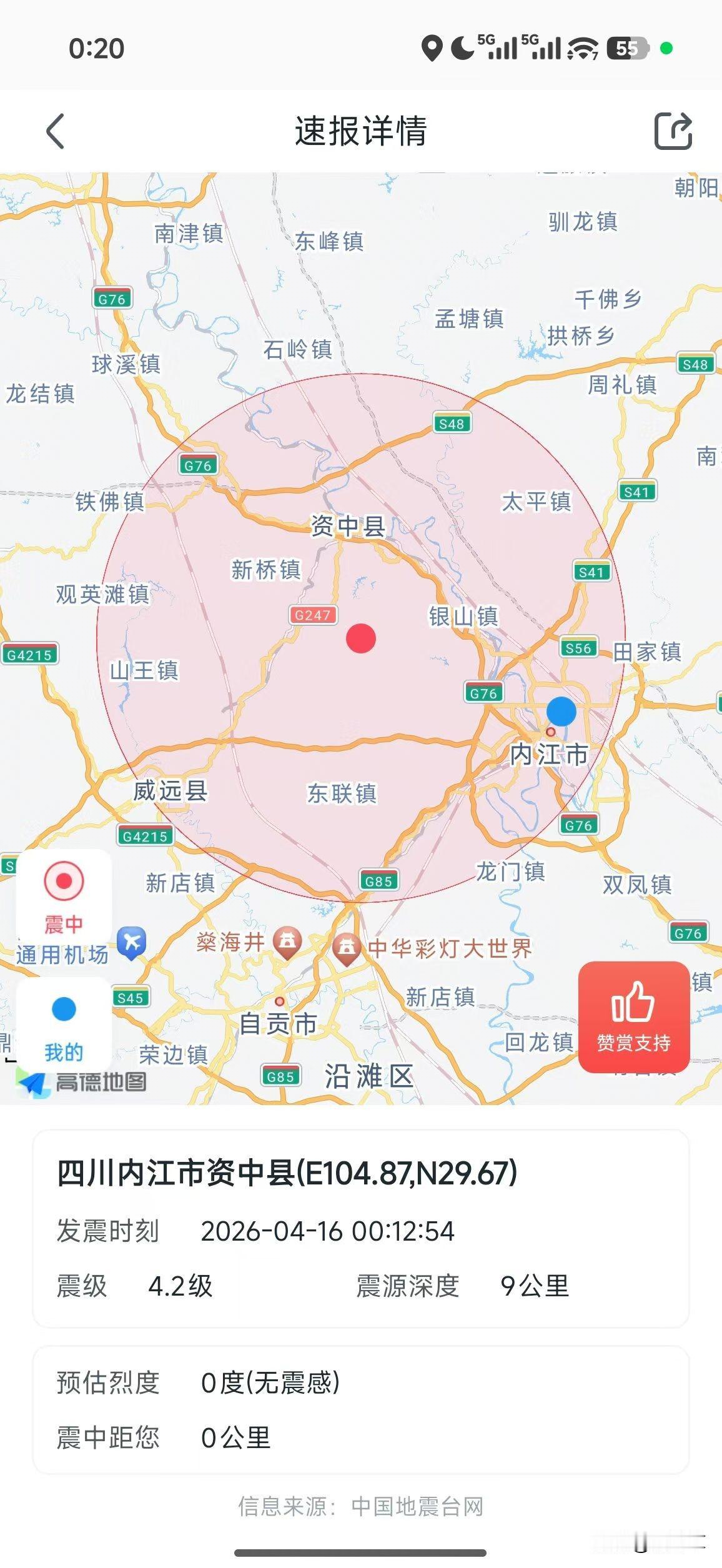The image size is (722, 1568).
Task: Open the share menu via the share icon
Action: (673, 131)
